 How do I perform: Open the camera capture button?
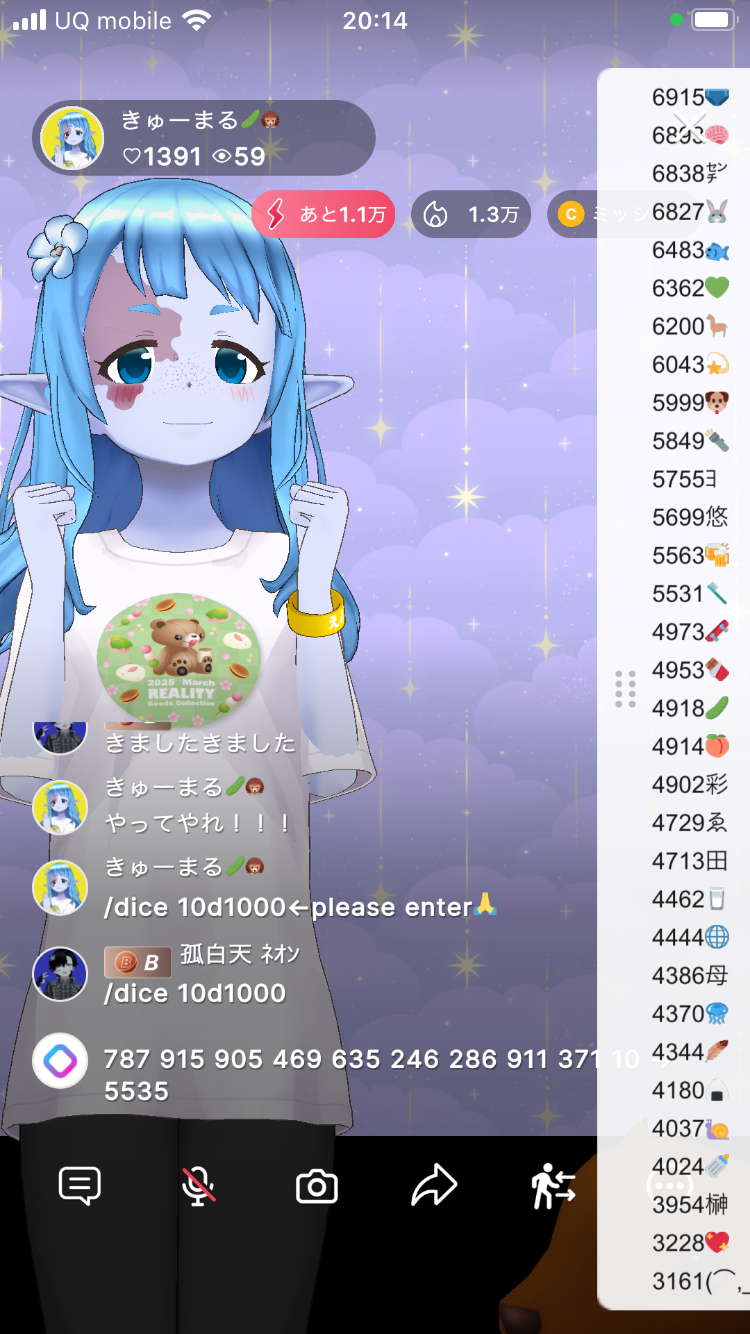coord(317,1187)
